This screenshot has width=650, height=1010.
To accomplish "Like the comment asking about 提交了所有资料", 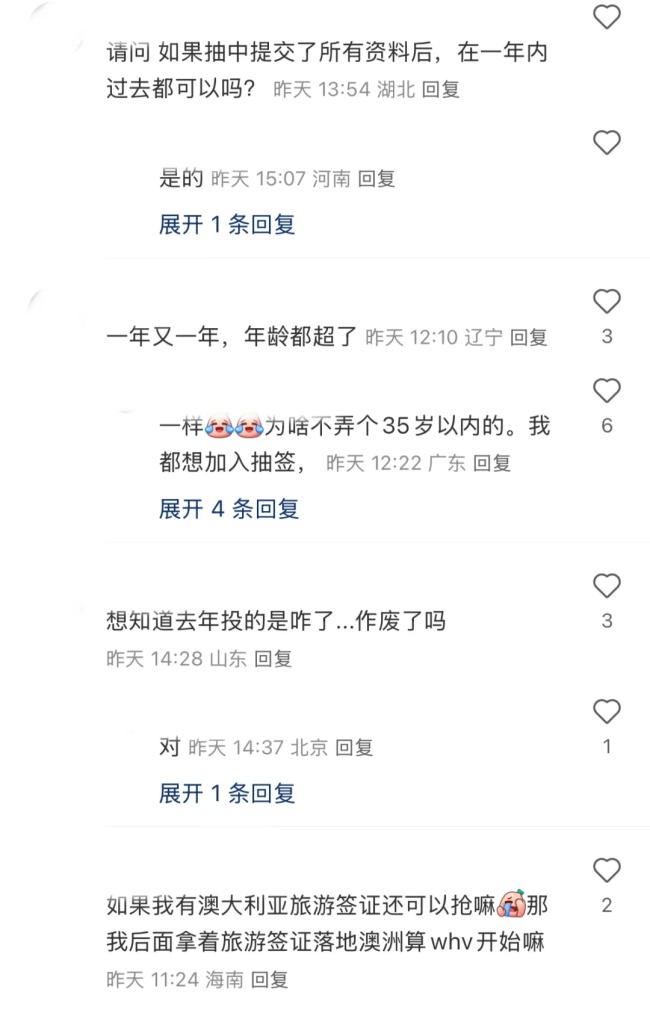I will click(x=607, y=17).
